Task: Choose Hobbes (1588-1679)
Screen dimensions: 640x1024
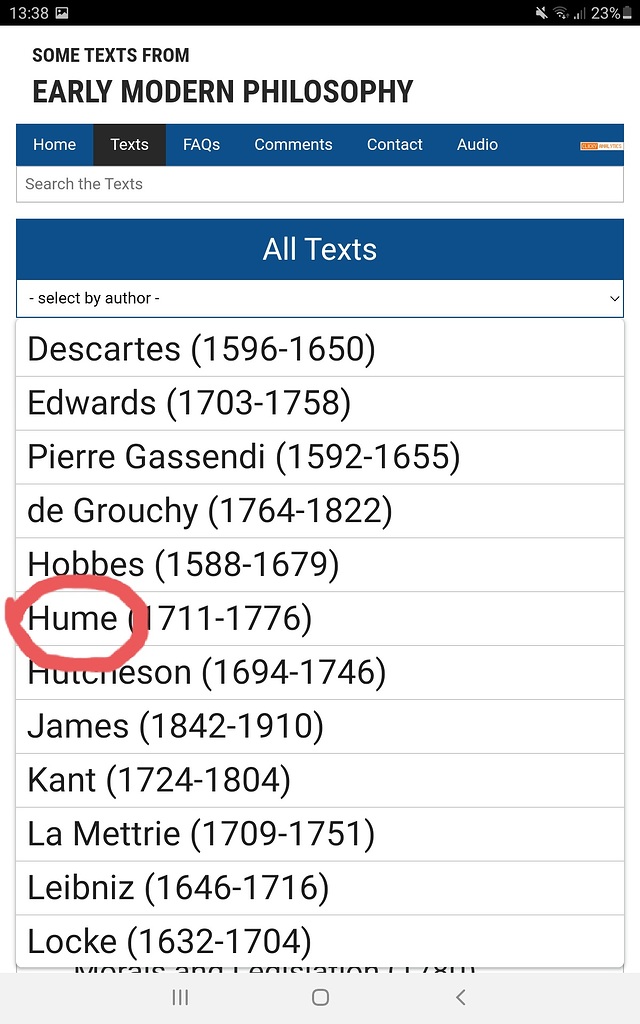Action: (x=320, y=565)
